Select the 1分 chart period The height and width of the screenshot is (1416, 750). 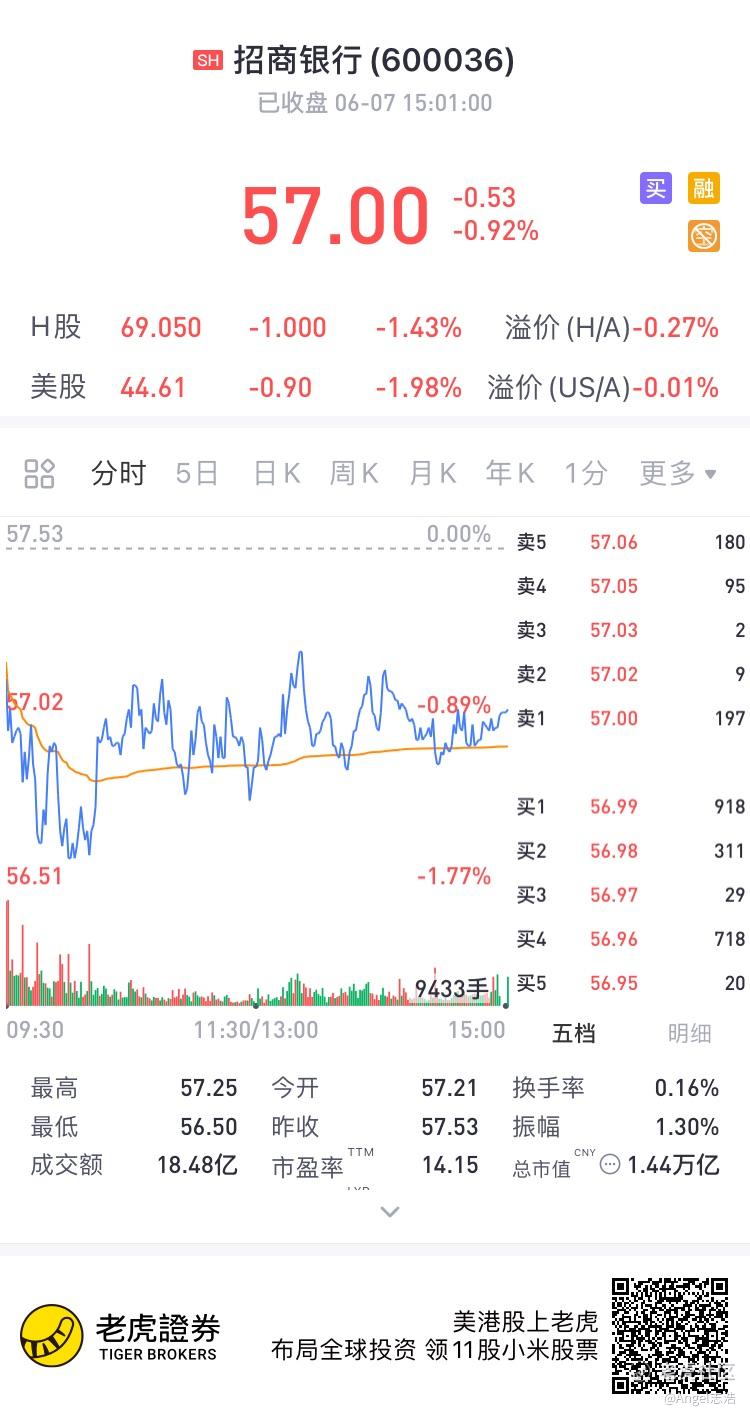point(585,473)
